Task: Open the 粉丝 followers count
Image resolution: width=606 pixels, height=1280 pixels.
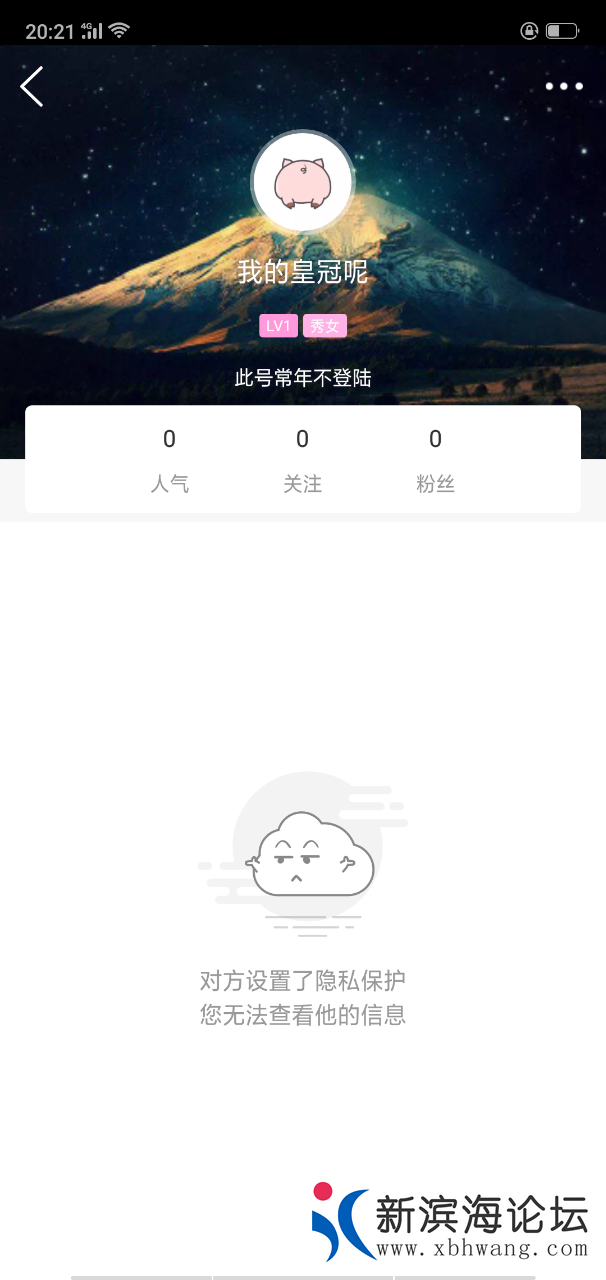Action: coord(435,460)
